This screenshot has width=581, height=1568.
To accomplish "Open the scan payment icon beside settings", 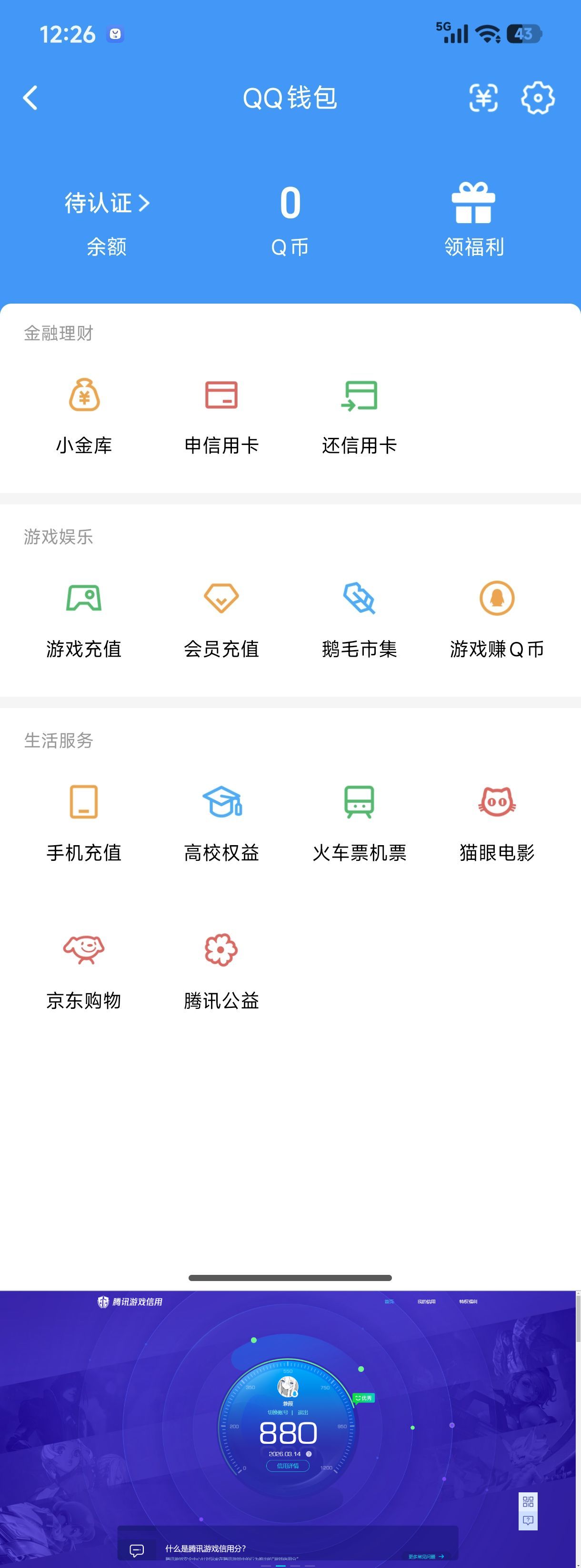I will [x=483, y=98].
